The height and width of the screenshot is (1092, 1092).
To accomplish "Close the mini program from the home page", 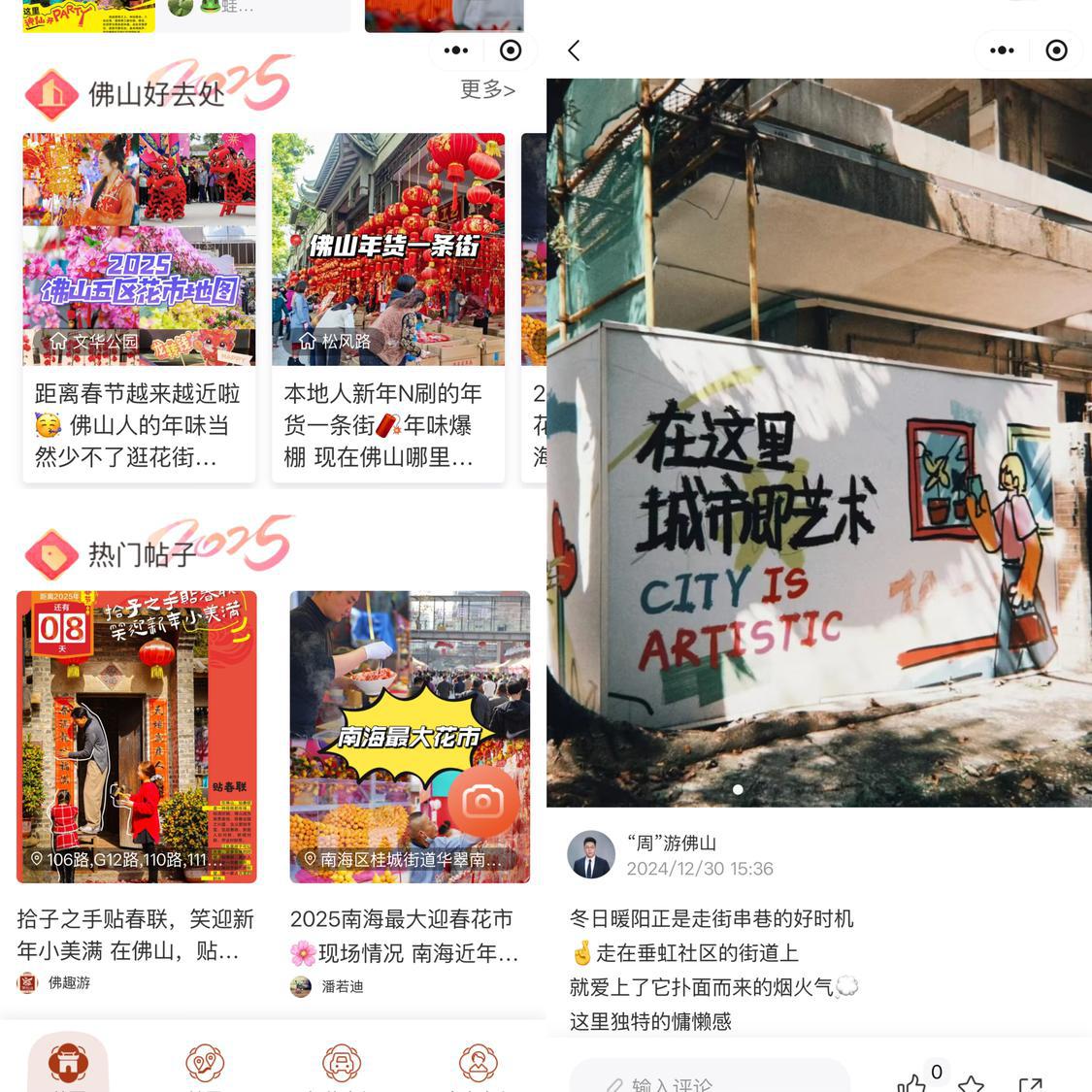I will [x=511, y=50].
